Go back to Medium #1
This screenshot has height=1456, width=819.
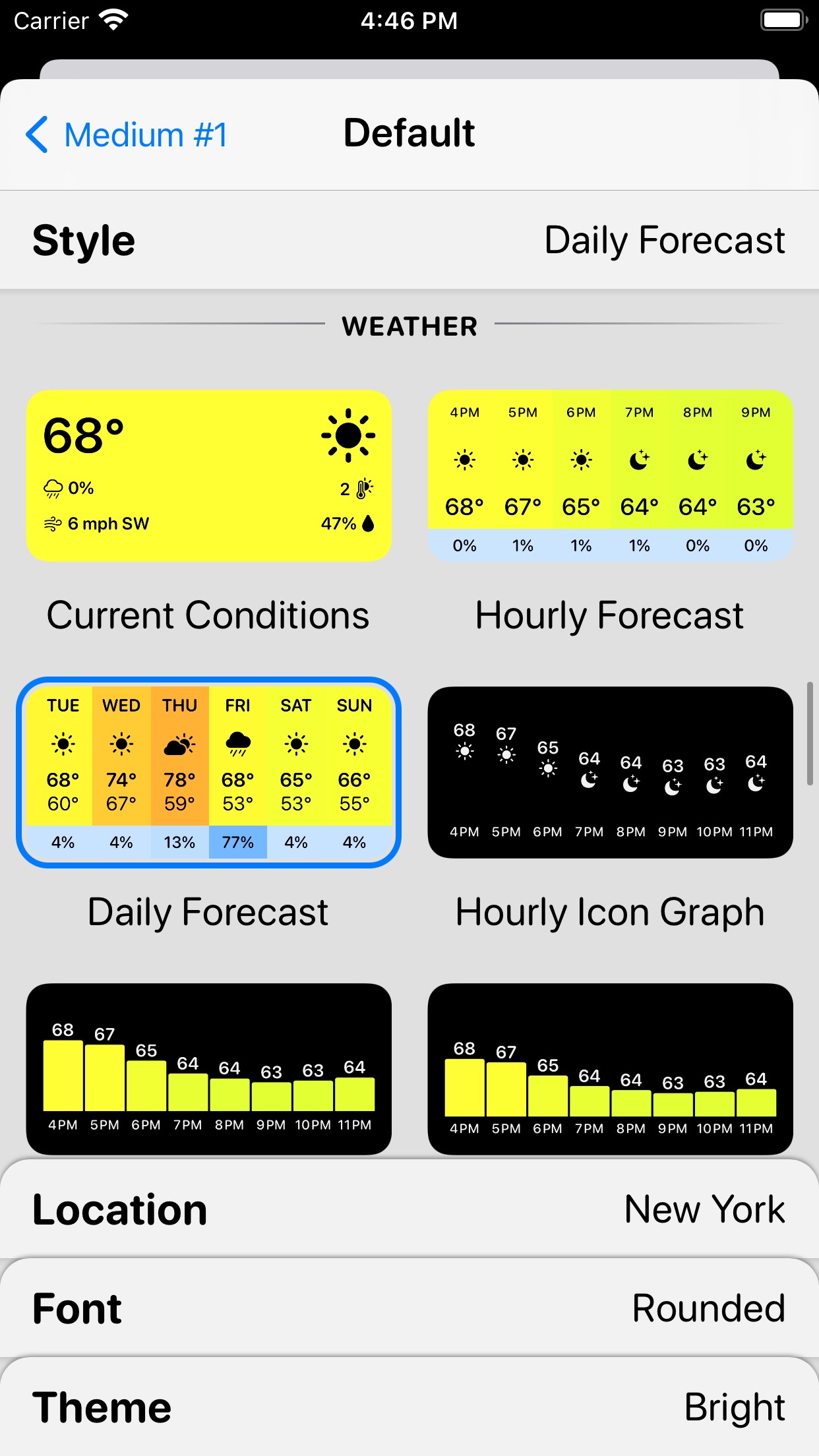129,134
